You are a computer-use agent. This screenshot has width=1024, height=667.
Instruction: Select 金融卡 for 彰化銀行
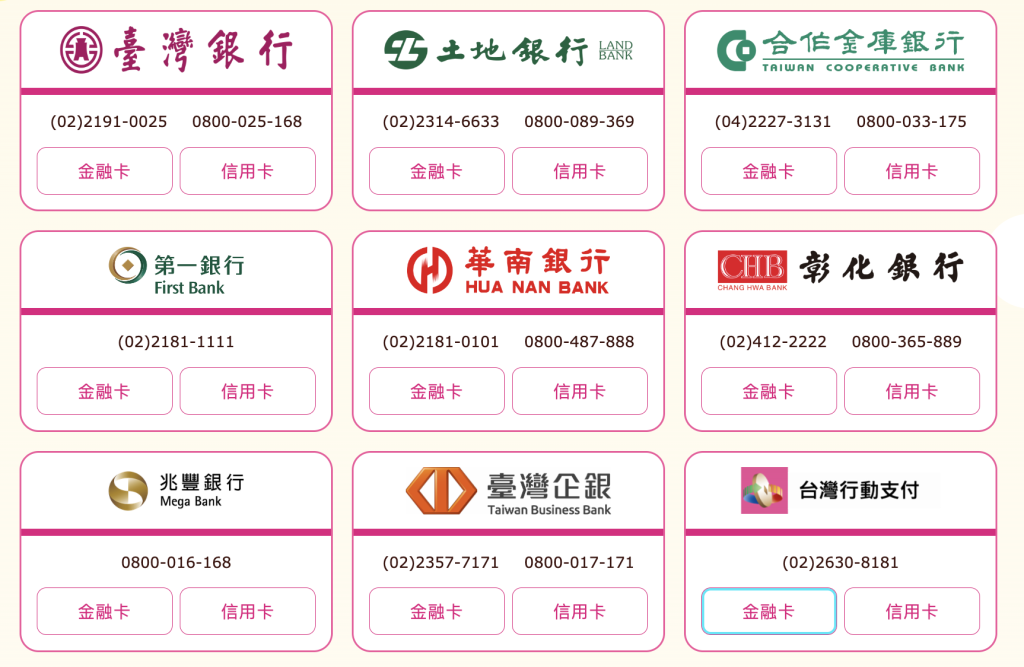click(x=768, y=391)
